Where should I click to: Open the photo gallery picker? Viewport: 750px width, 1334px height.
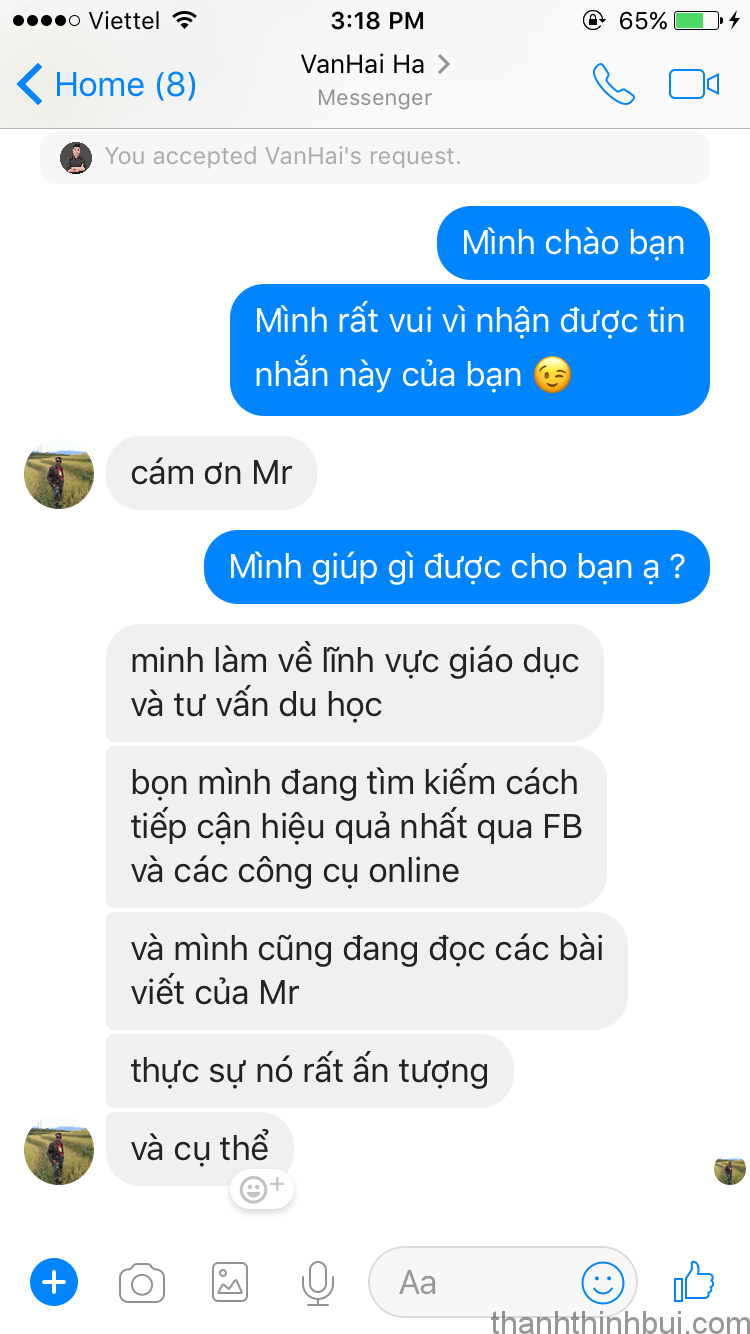[230, 1282]
